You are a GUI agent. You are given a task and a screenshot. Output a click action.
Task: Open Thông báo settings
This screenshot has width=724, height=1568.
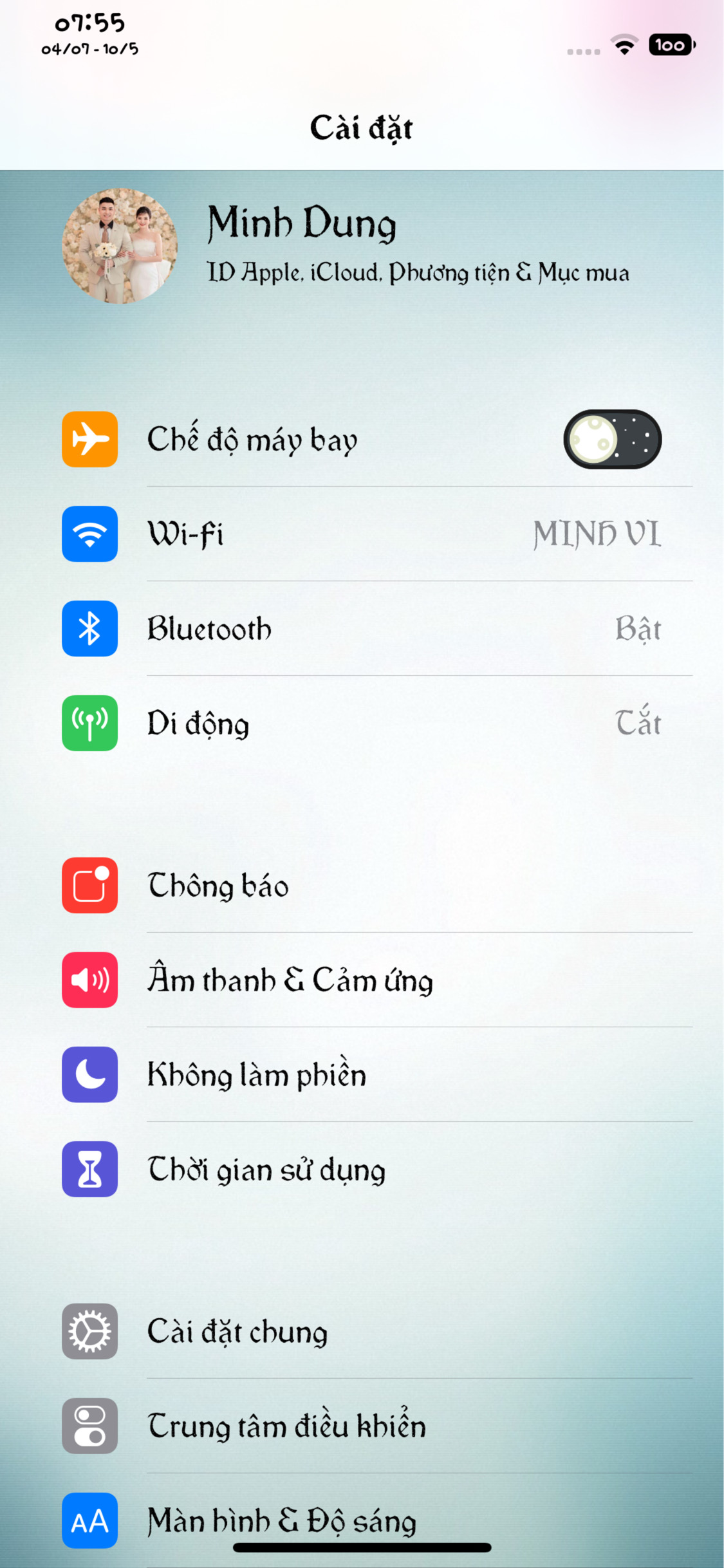click(x=360, y=885)
